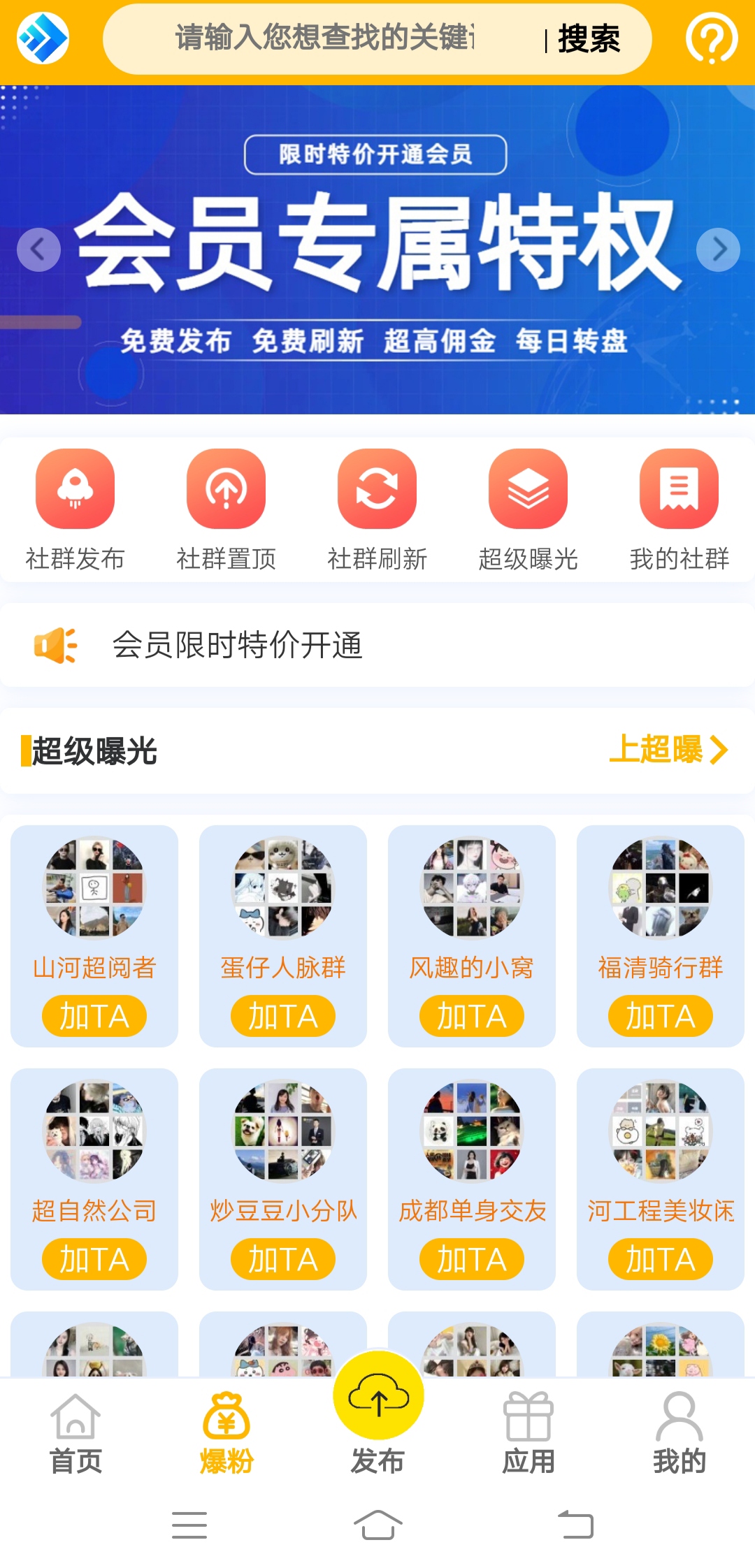Open the 会员限时特价开通 announcement
Viewport: 755px width, 1568px height.
238,644
